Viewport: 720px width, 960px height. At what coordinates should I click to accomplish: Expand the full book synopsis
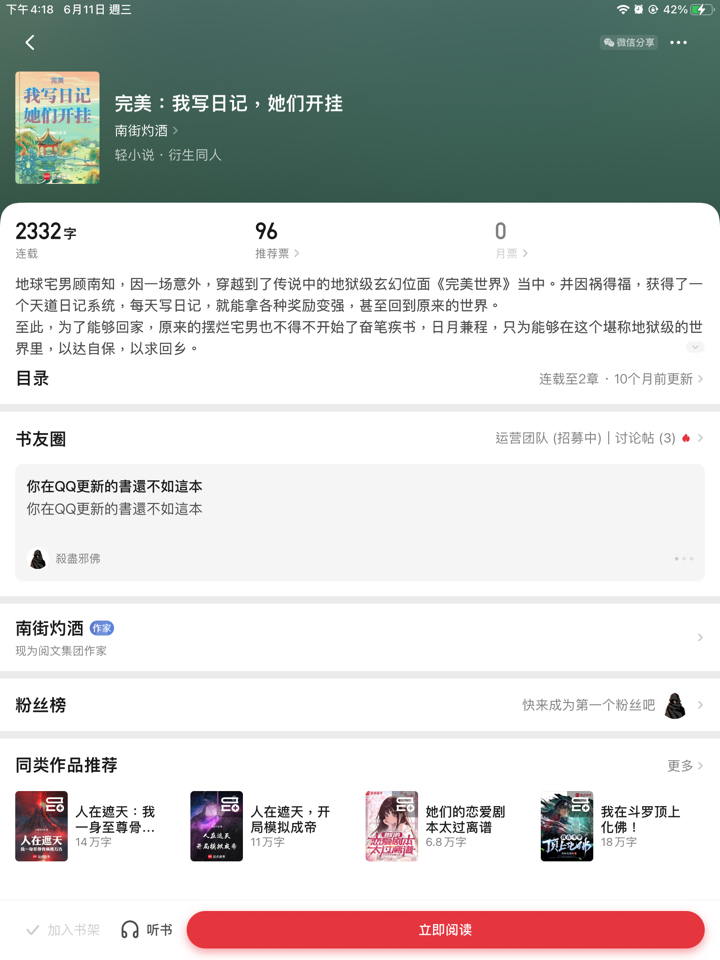(x=695, y=347)
